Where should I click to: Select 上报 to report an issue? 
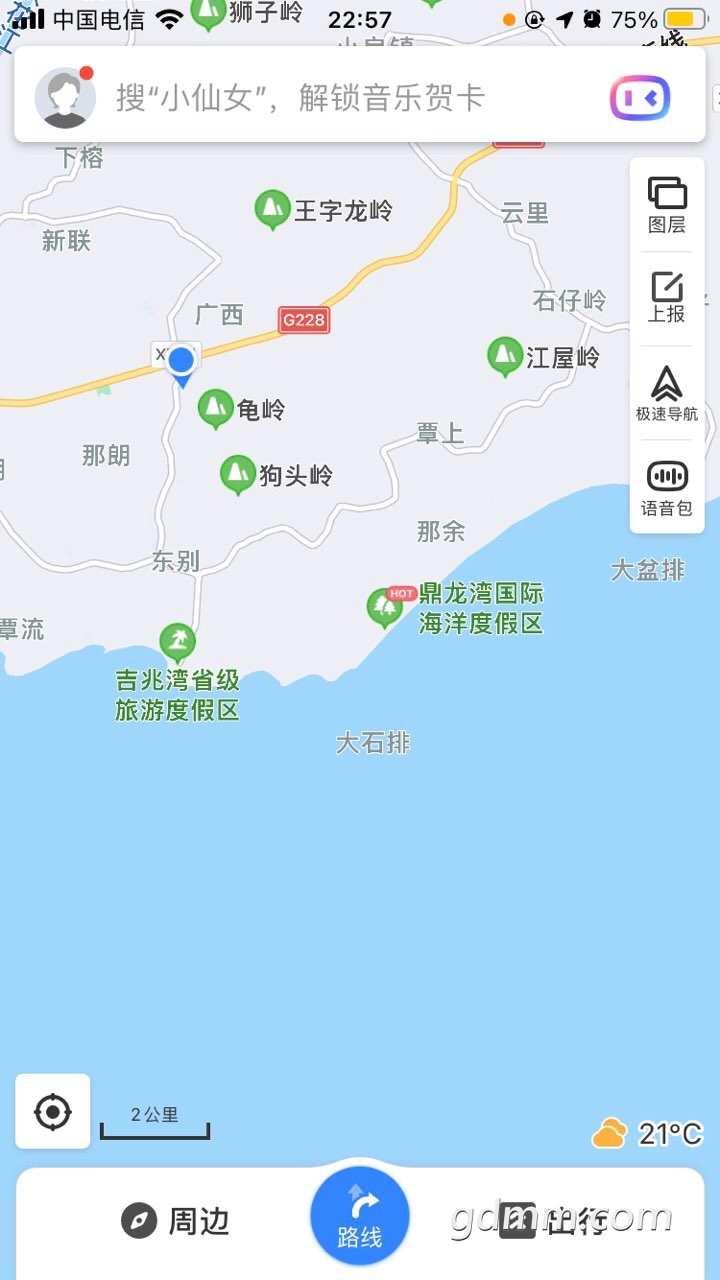tap(666, 298)
